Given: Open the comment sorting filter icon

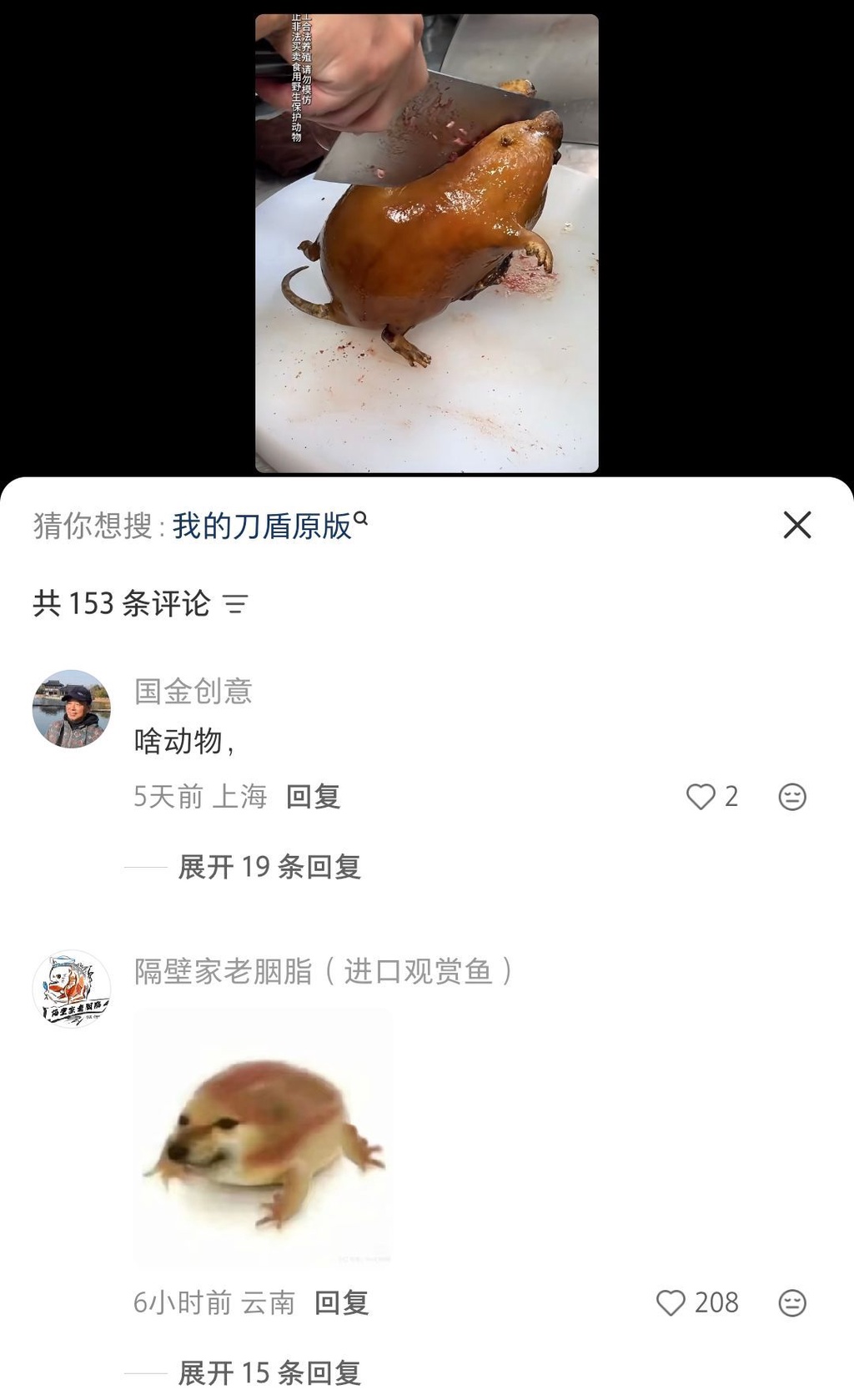Looking at the screenshot, I should tap(236, 604).
